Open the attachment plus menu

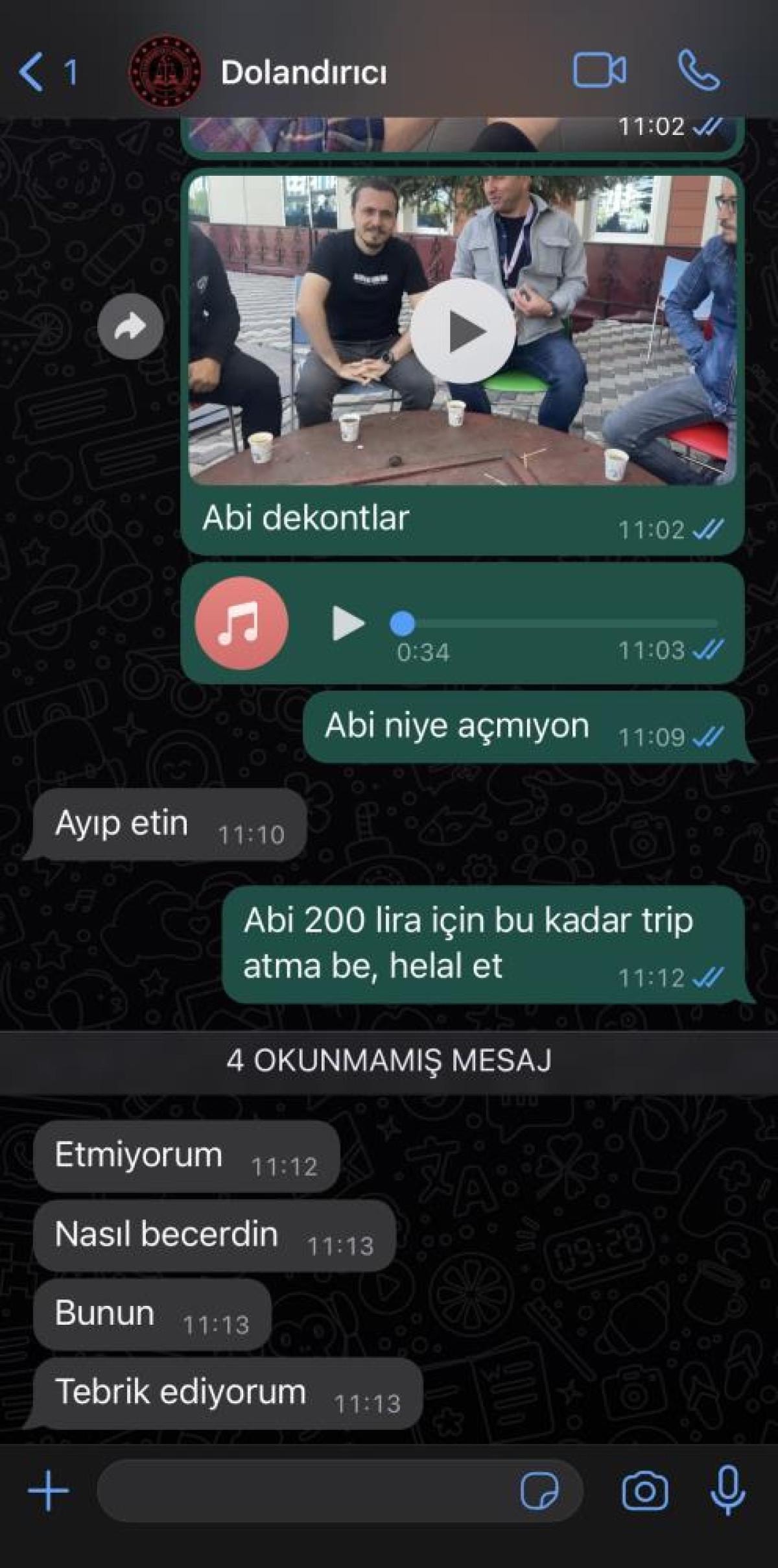pos(48,1490)
